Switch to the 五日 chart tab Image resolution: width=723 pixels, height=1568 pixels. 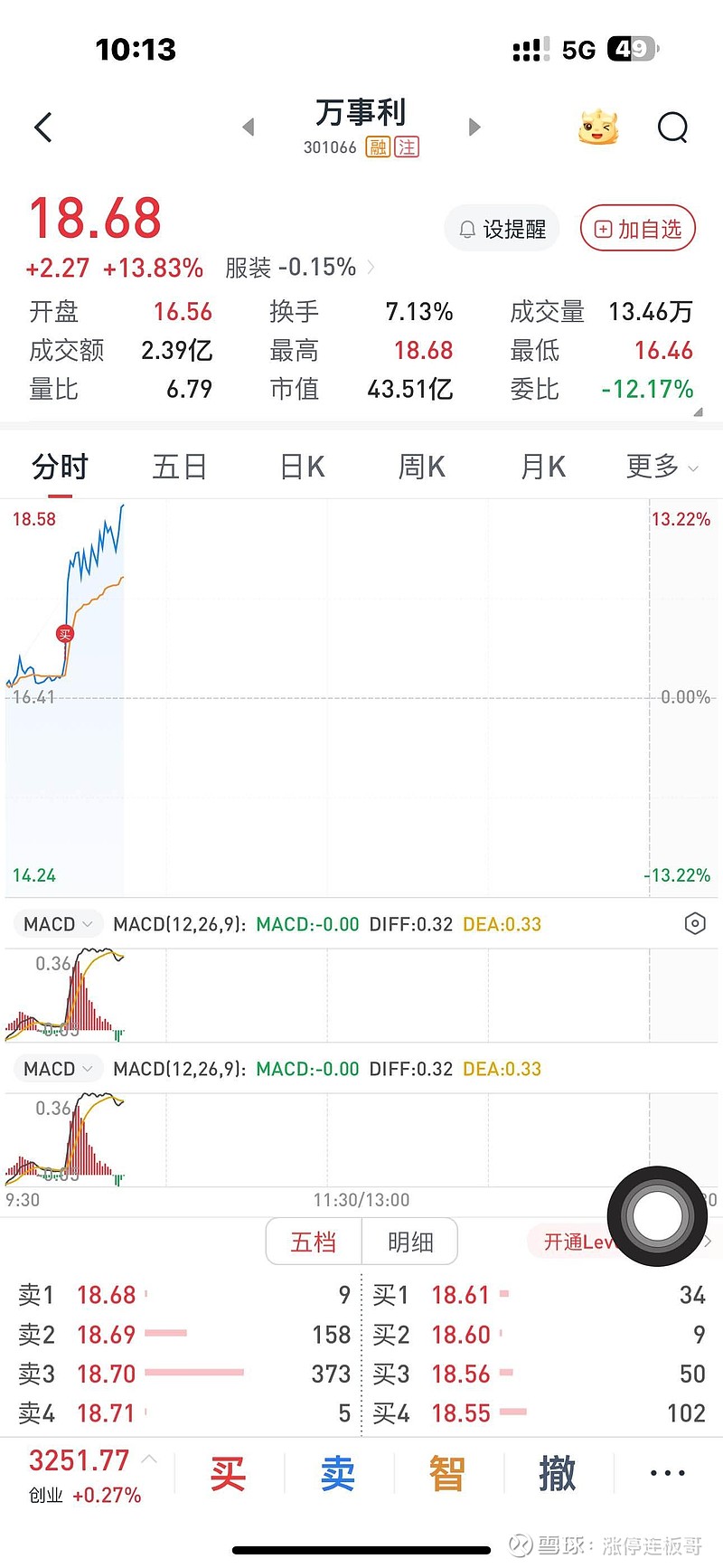coord(180,467)
